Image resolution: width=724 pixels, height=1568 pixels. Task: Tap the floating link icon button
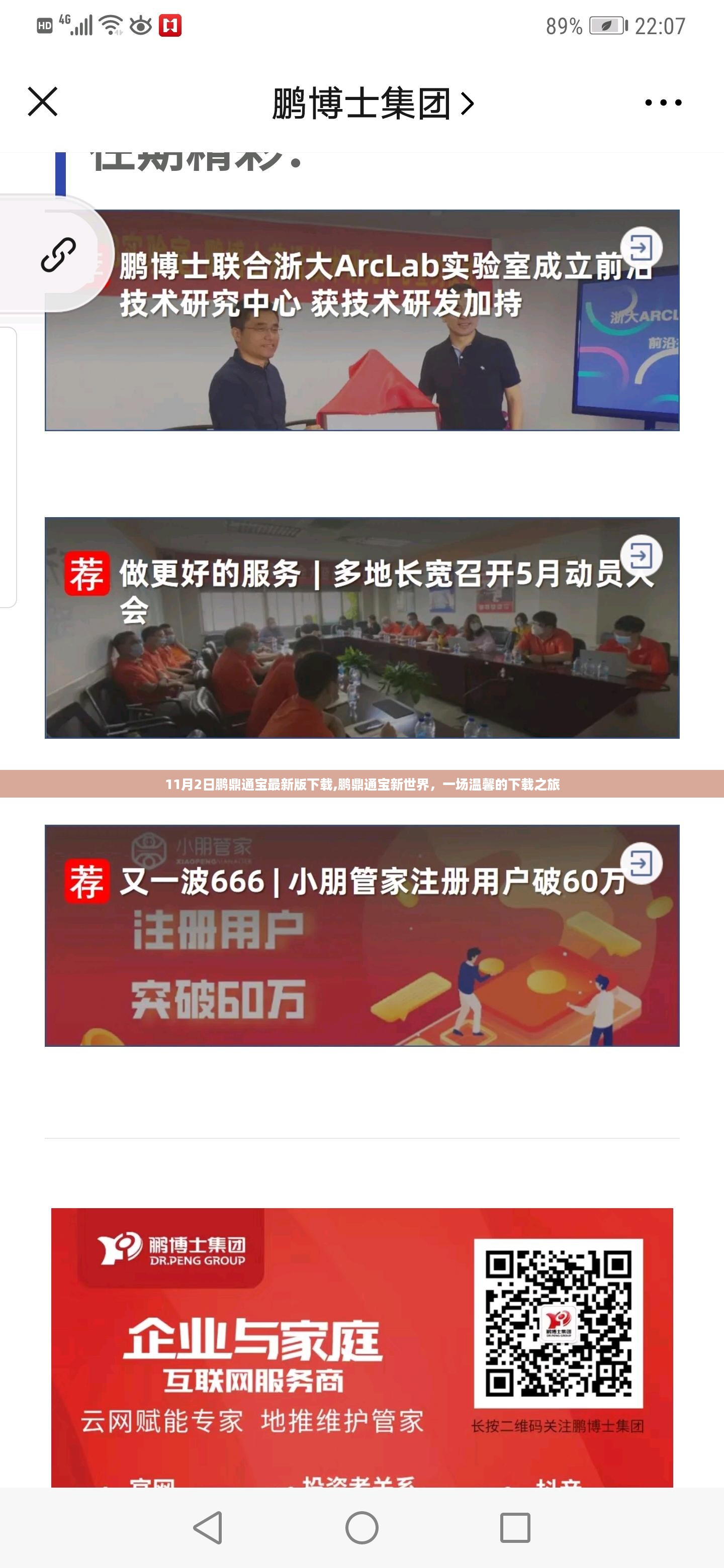[58, 254]
